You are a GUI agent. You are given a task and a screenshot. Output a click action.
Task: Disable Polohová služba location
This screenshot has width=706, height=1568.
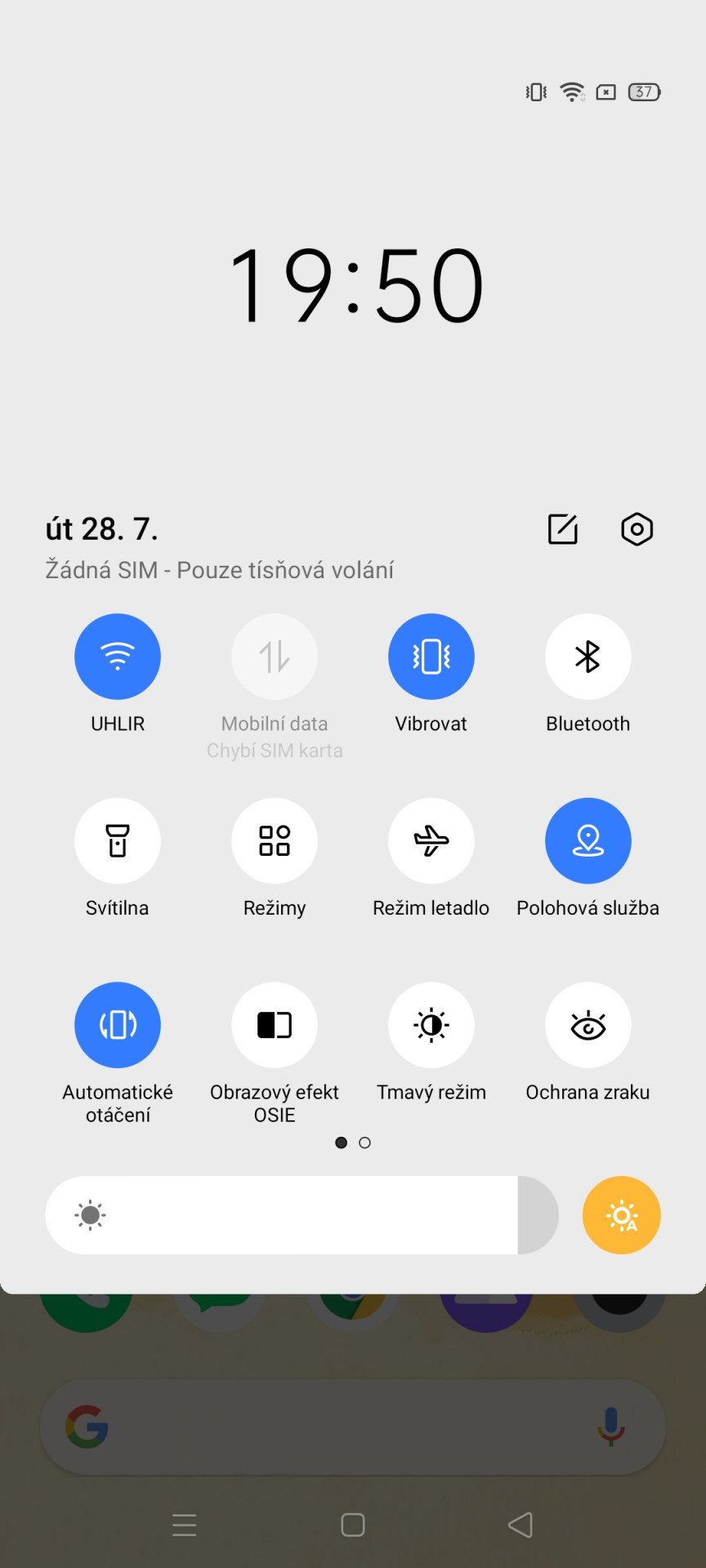(588, 841)
